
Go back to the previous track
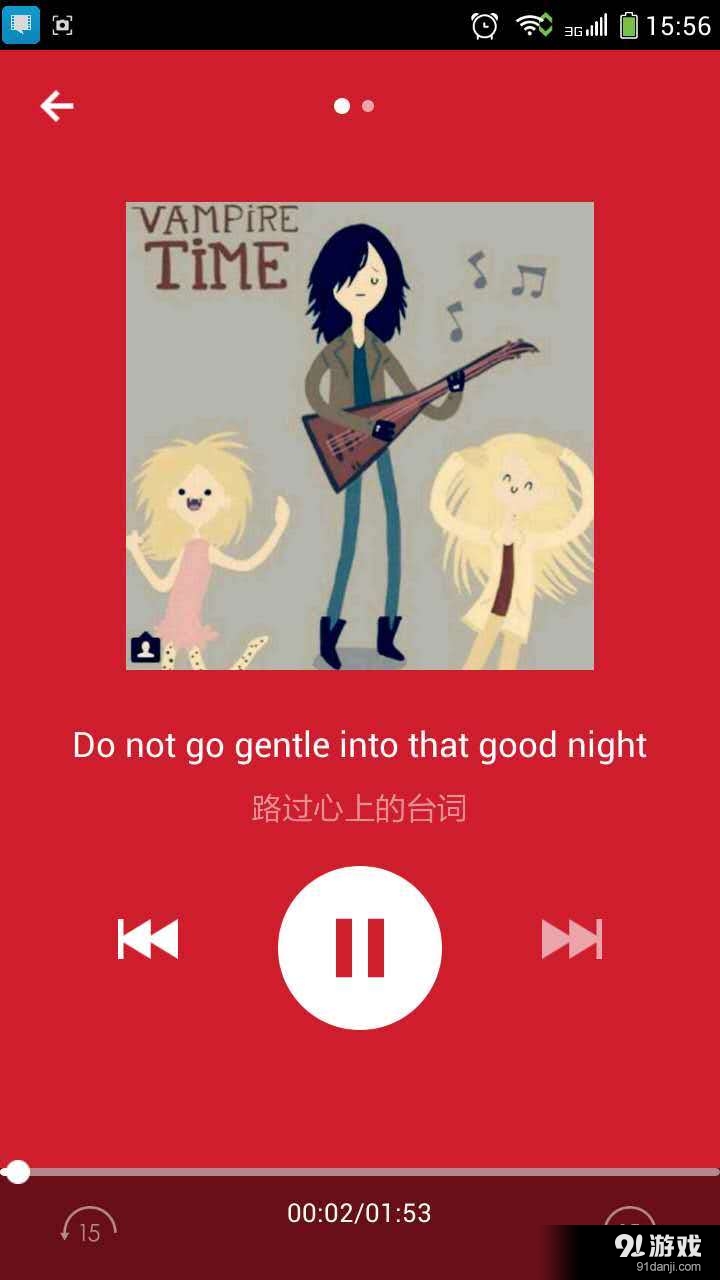(x=148, y=938)
